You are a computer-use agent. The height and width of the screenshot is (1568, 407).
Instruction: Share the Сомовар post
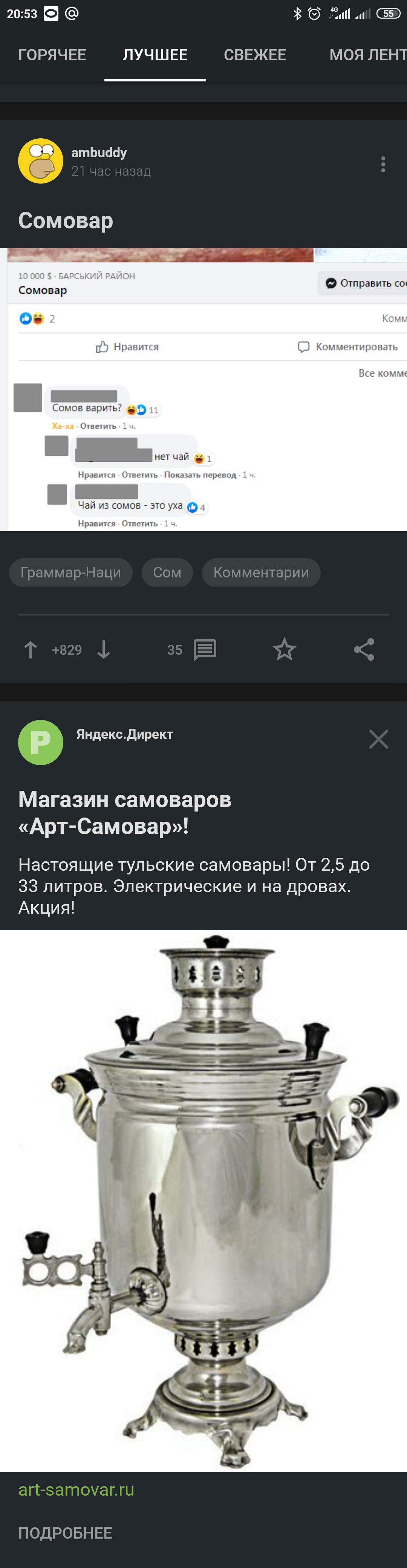364,650
